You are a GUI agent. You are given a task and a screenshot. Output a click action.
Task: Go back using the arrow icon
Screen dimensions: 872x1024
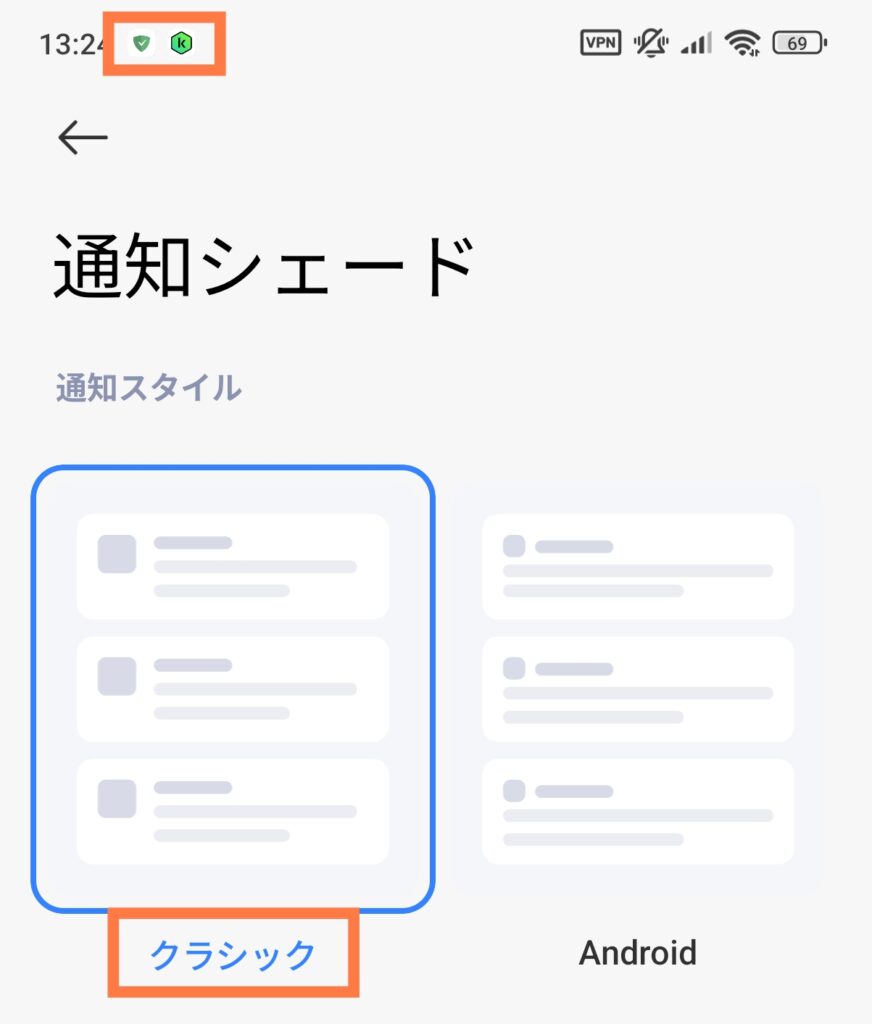coord(82,138)
